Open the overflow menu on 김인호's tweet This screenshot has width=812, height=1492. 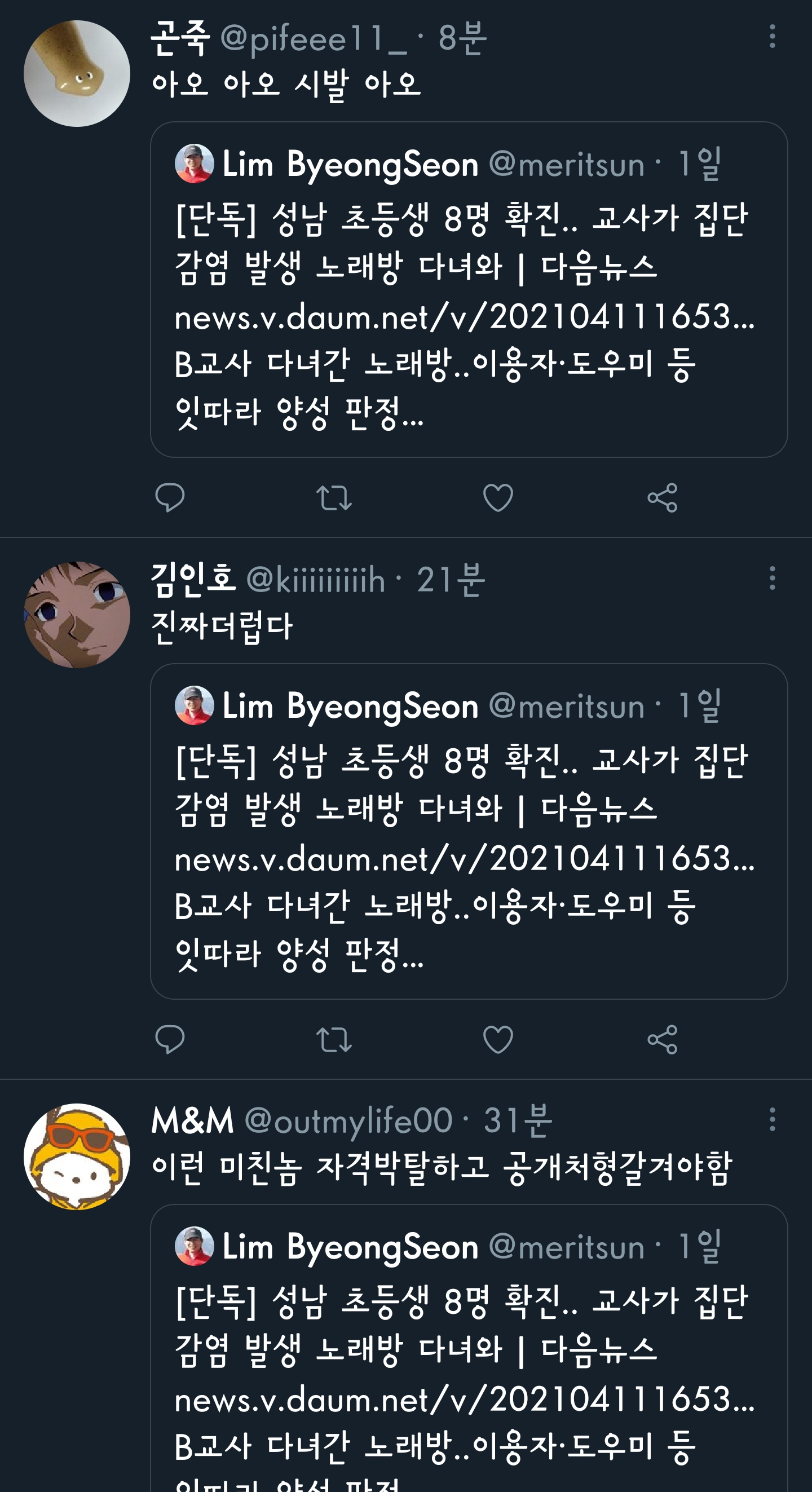pyautogui.click(x=771, y=578)
